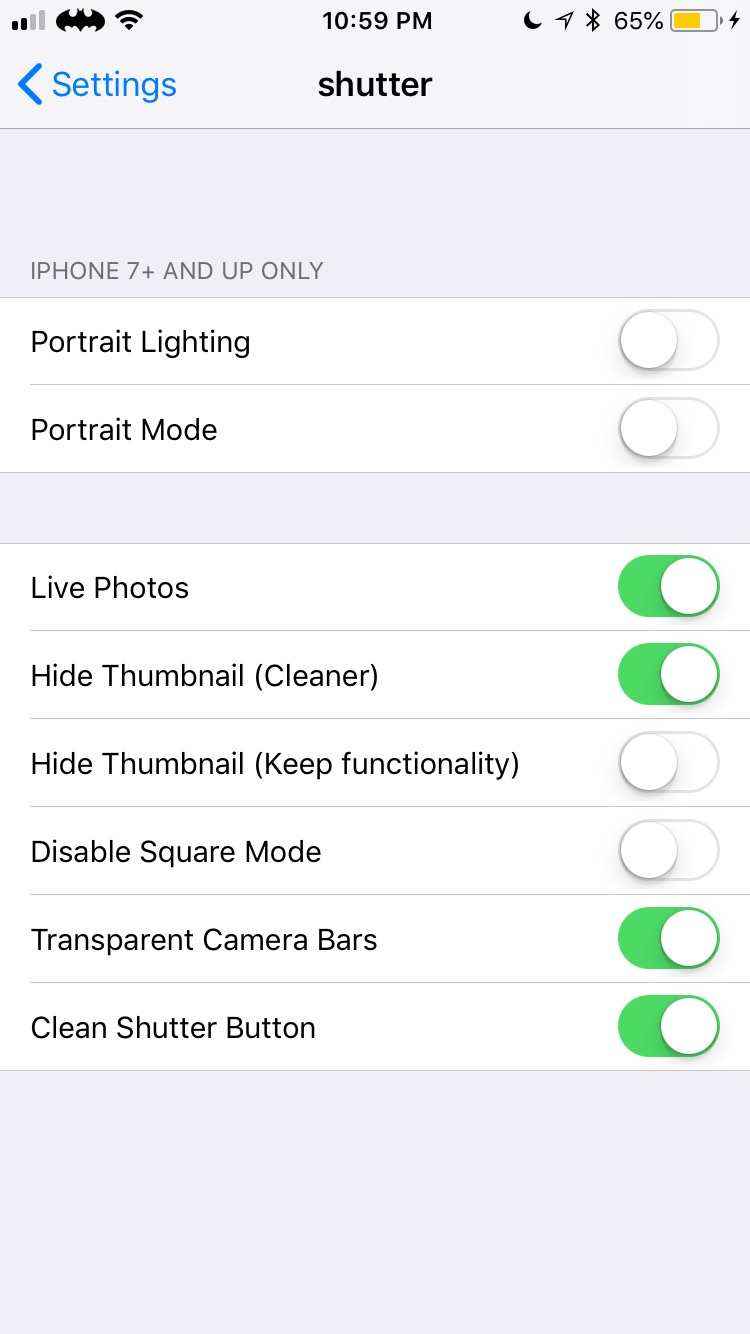
Task: Enable the Portrait Lighting switch
Action: (x=668, y=341)
